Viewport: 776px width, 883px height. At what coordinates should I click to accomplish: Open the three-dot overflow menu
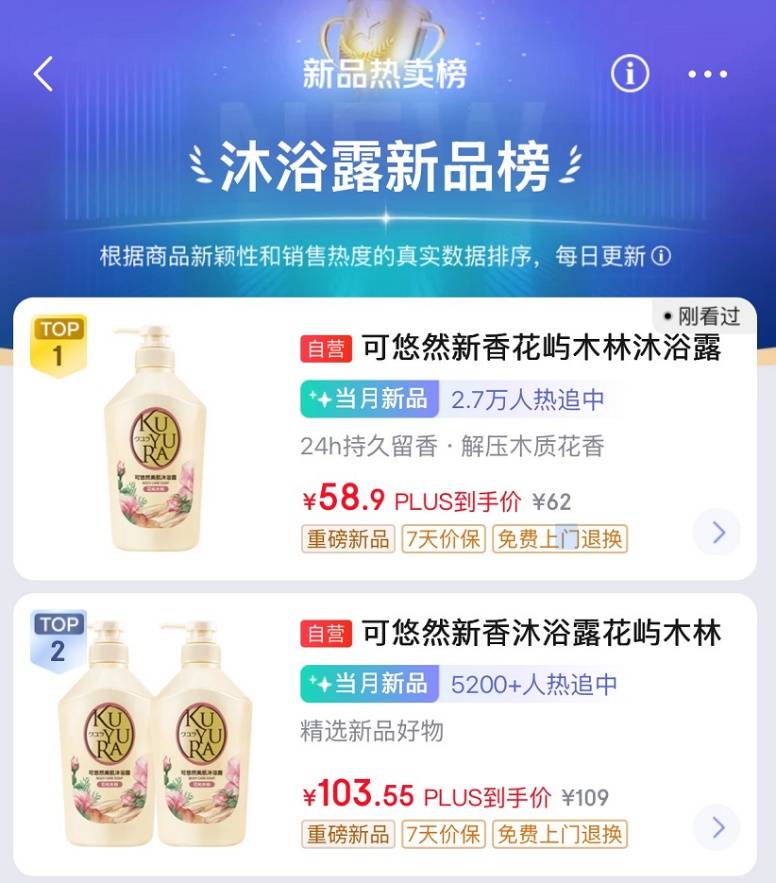click(708, 74)
